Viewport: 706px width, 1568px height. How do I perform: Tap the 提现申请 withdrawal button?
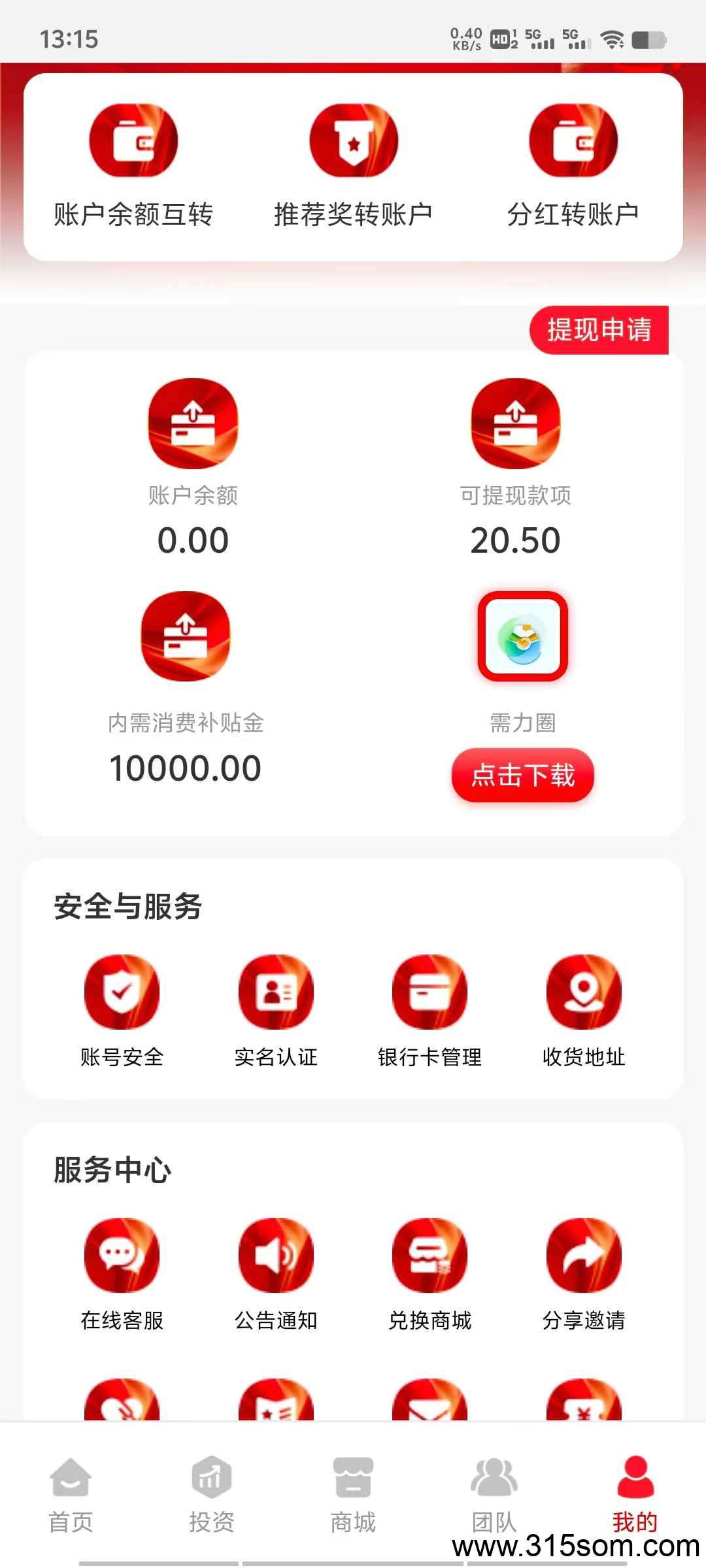coord(599,330)
